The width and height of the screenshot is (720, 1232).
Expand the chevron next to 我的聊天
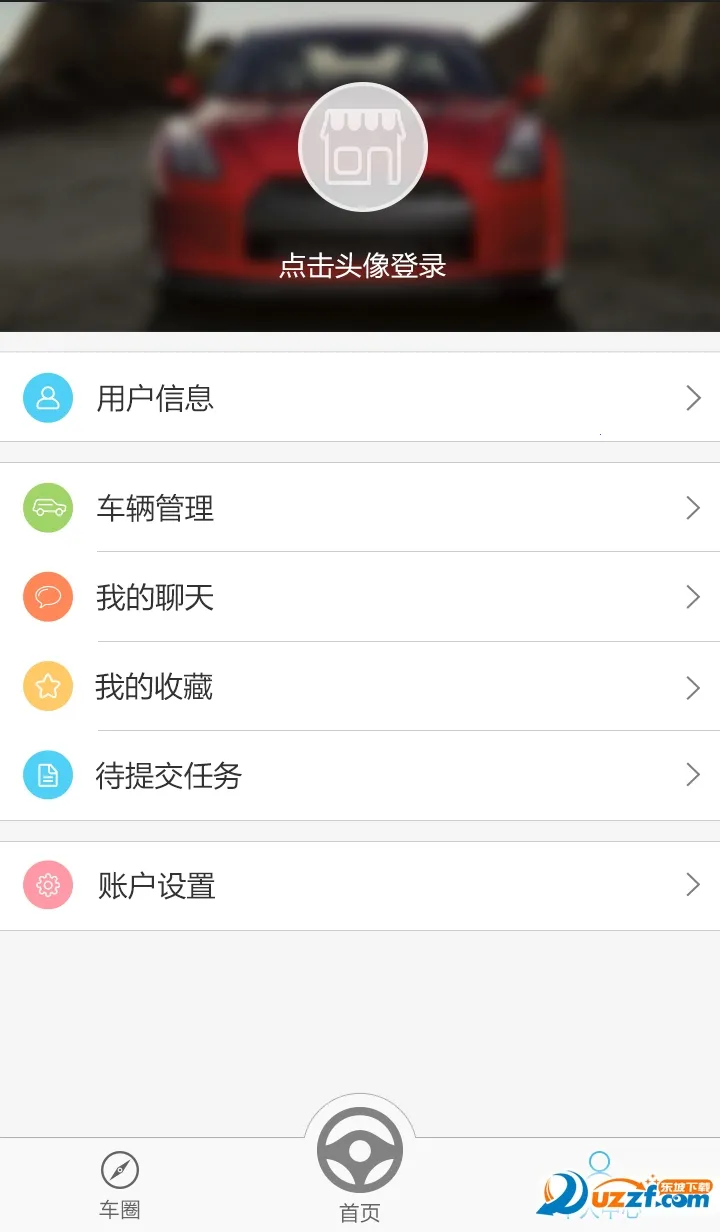(x=693, y=597)
